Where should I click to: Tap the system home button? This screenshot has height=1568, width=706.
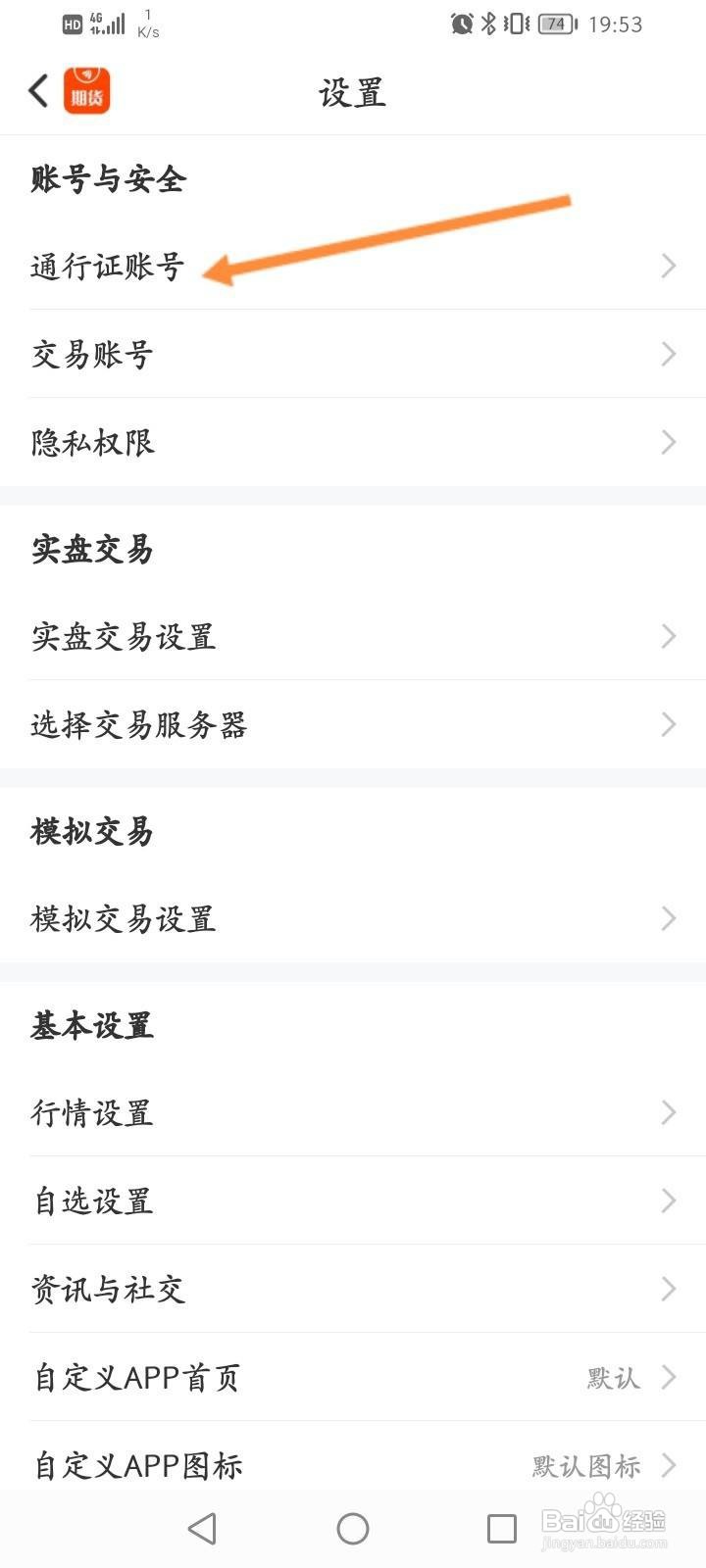tap(353, 1529)
